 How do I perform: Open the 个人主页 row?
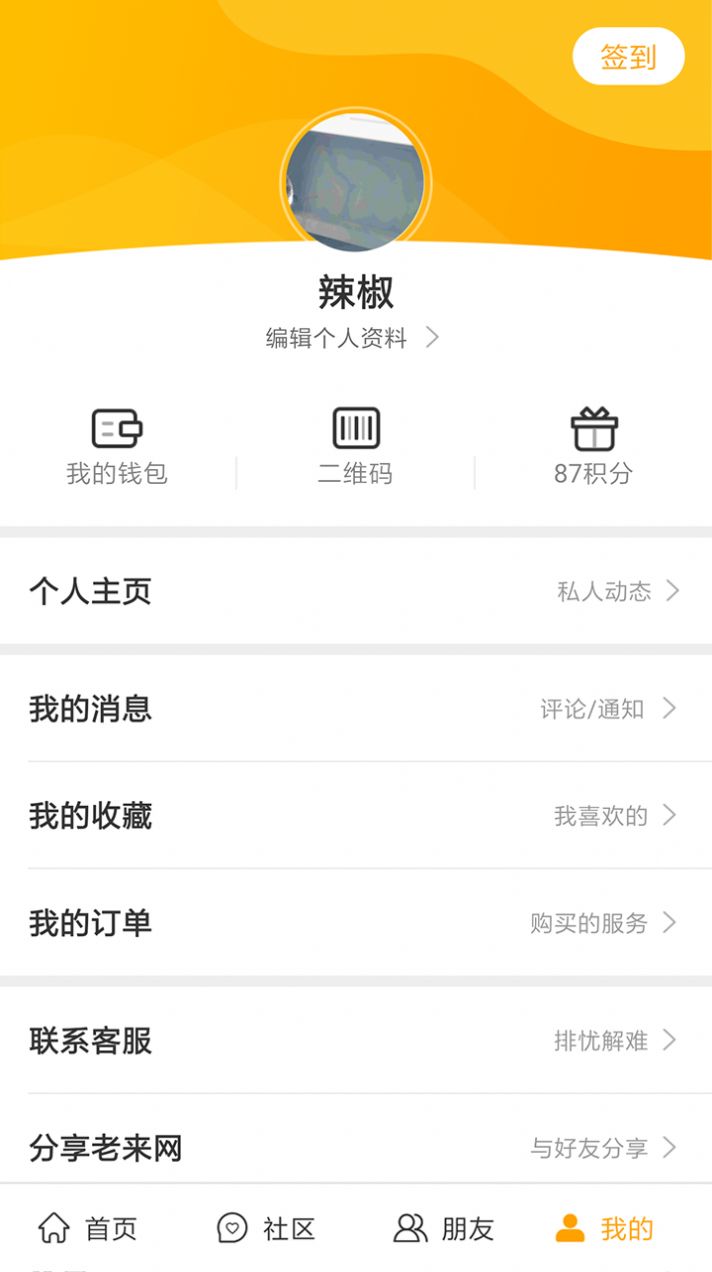coord(356,591)
